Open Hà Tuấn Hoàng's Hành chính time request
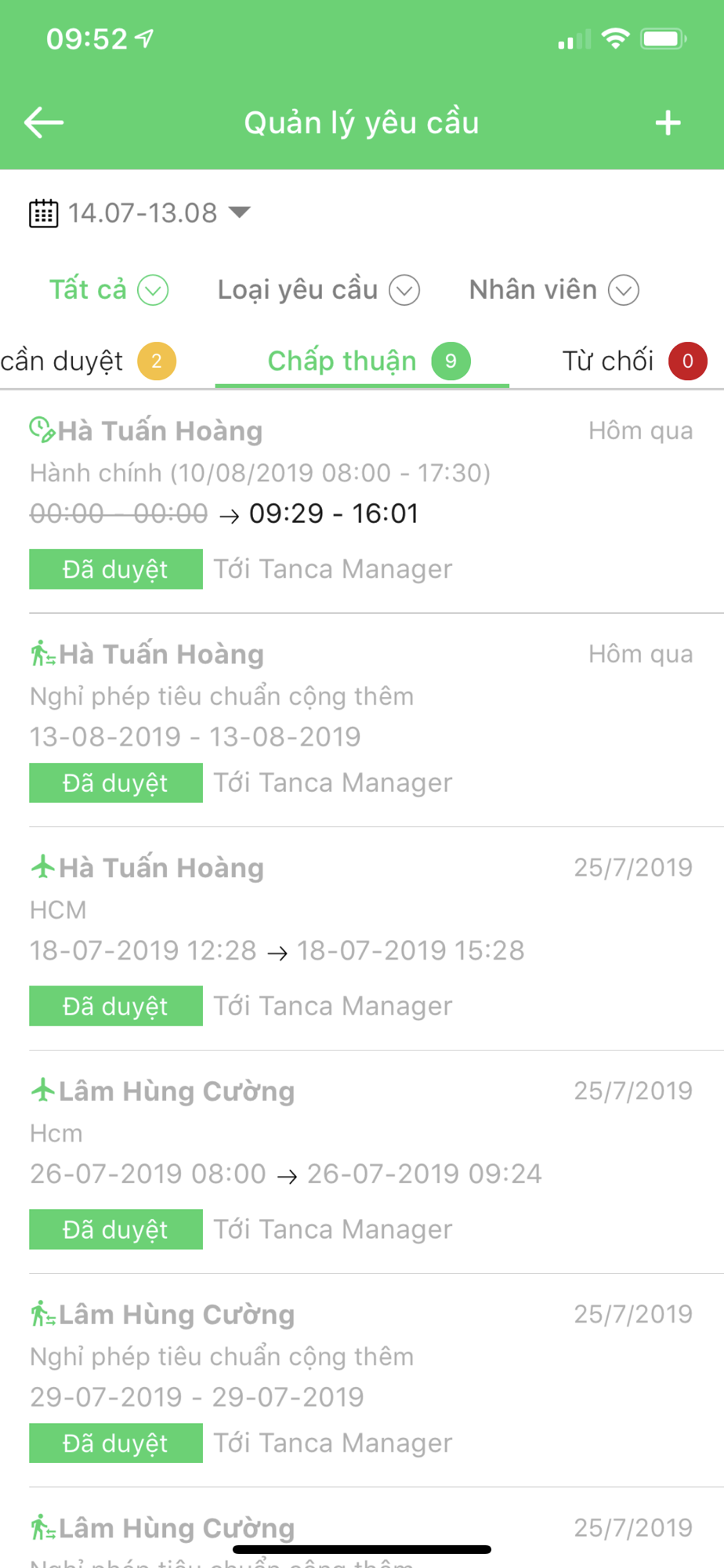The image size is (724, 1568). (362, 502)
